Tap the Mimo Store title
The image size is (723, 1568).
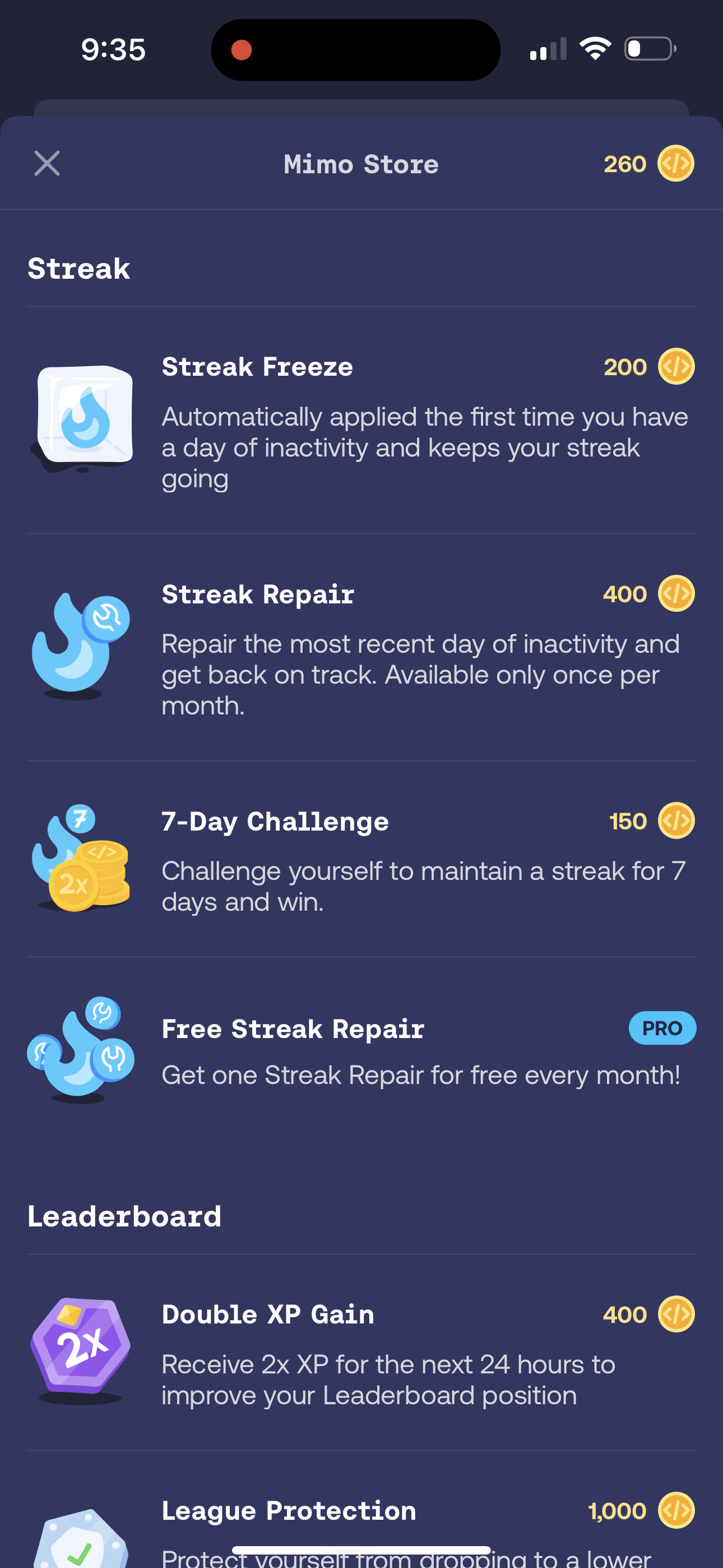(x=361, y=163)
